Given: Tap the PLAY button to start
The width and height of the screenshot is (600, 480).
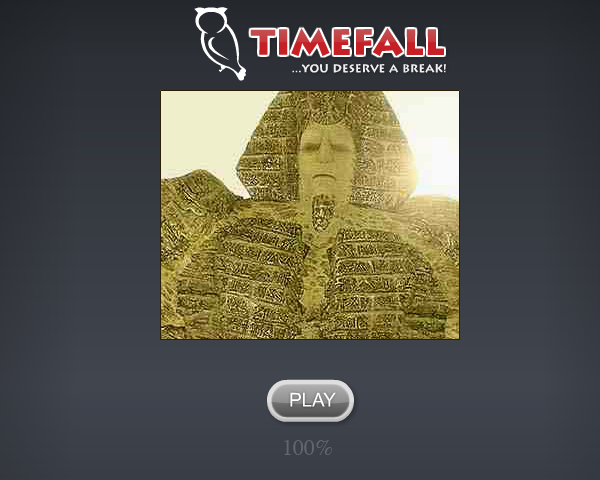Looking at the screenshot, I should (x=310, y=400).
